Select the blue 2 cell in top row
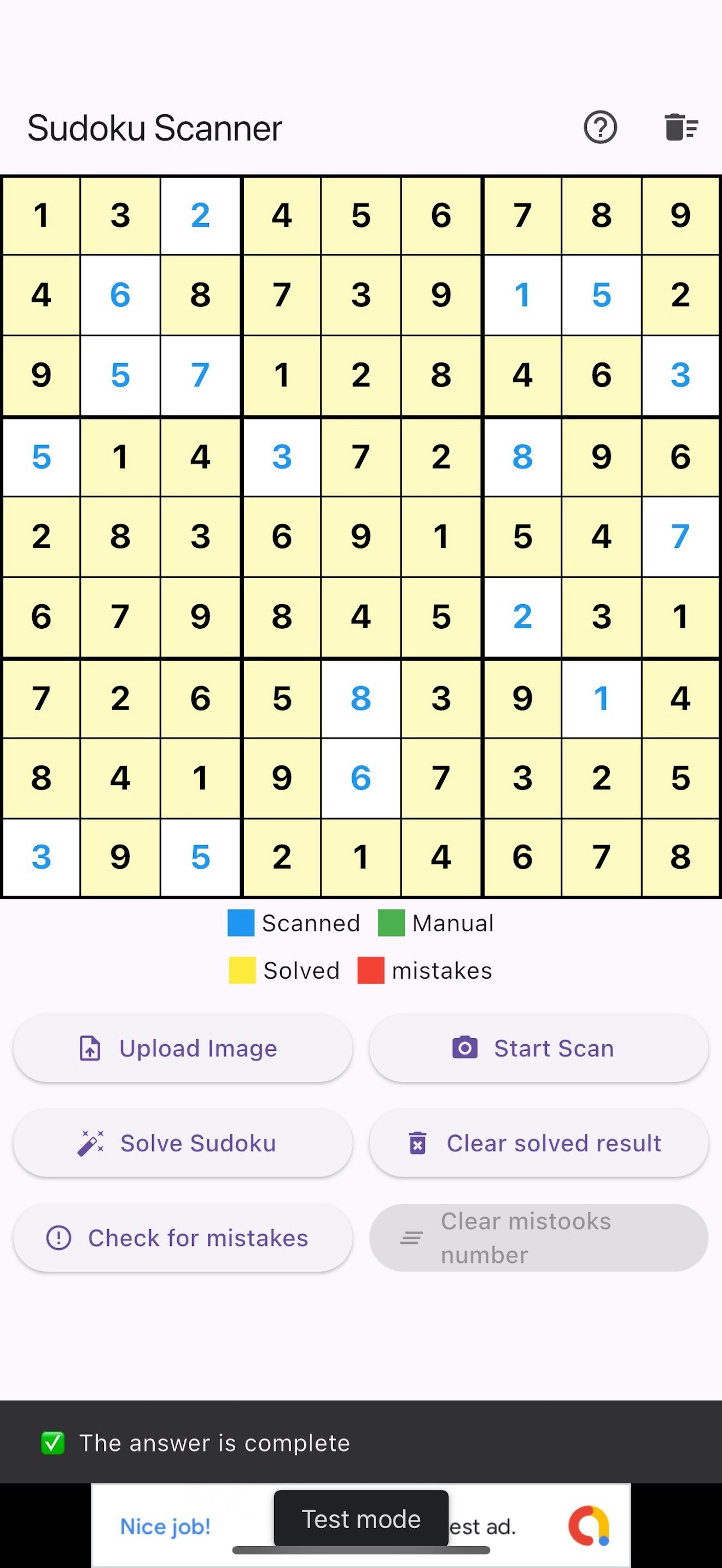This screenshot has width=722, height=1568. pos(201,215)
